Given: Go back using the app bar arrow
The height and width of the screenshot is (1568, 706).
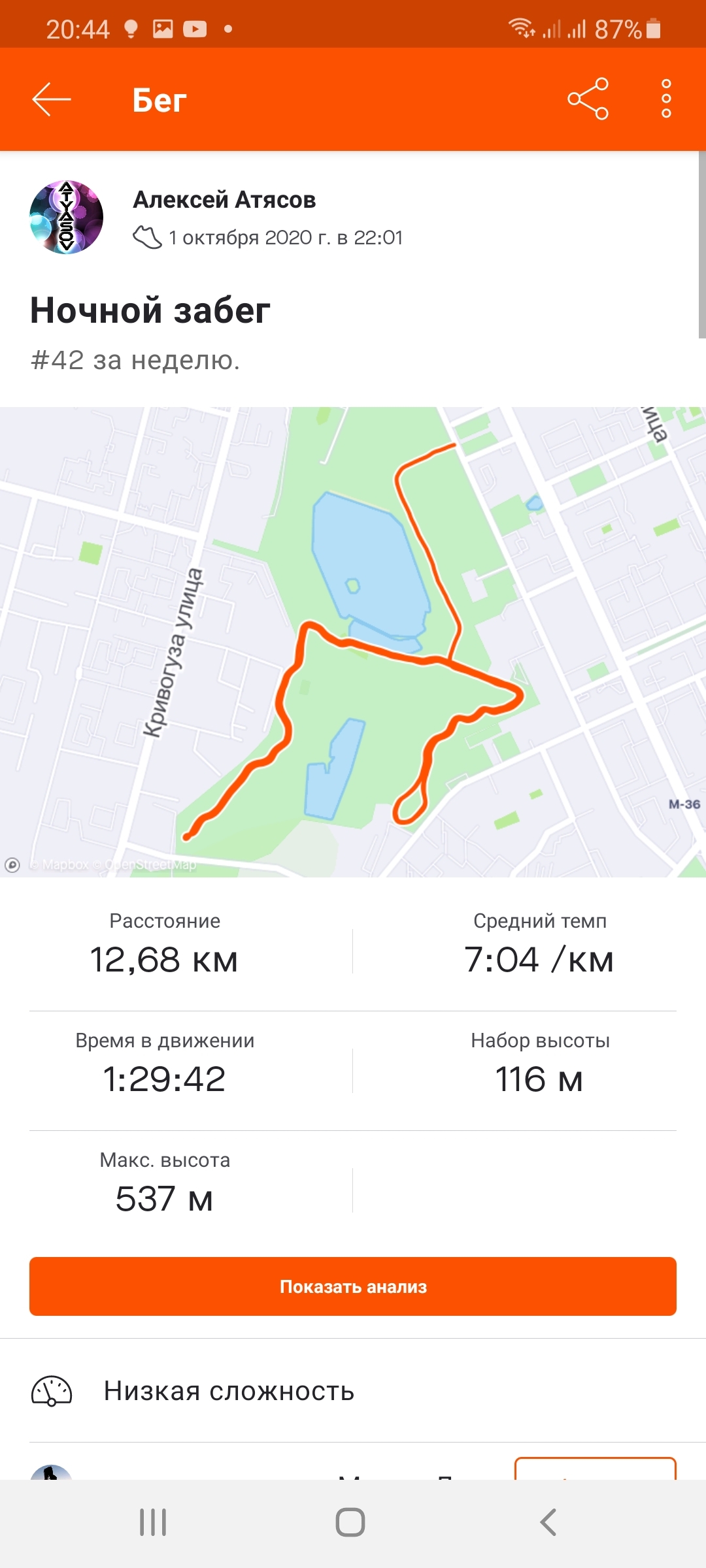Looking at the screenshot, I should (52, 99).
